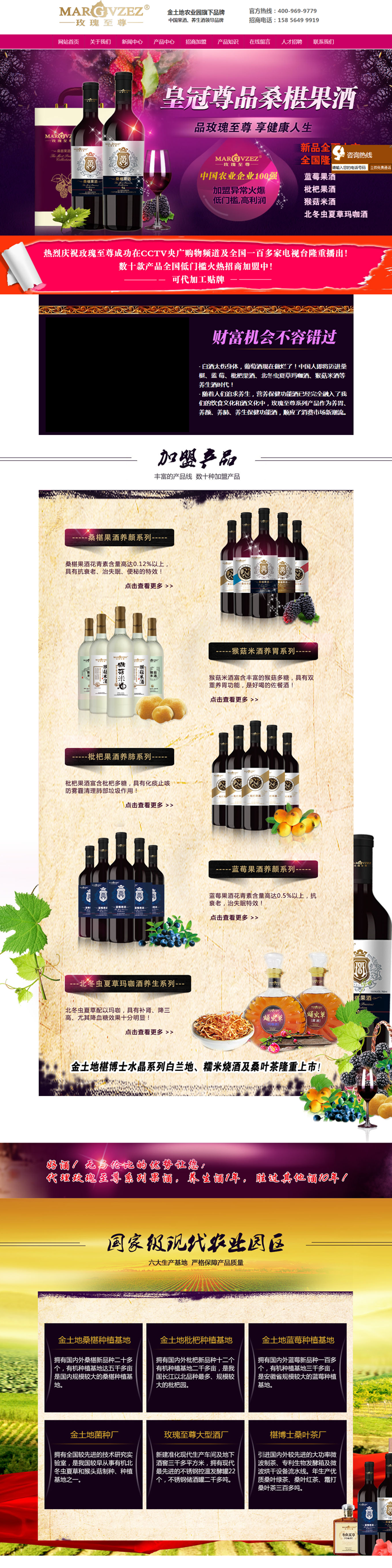392x1568 pixels.
Task: View more of the 北冬虫夏草玛咖酒养生系列
Action: 149,1032
